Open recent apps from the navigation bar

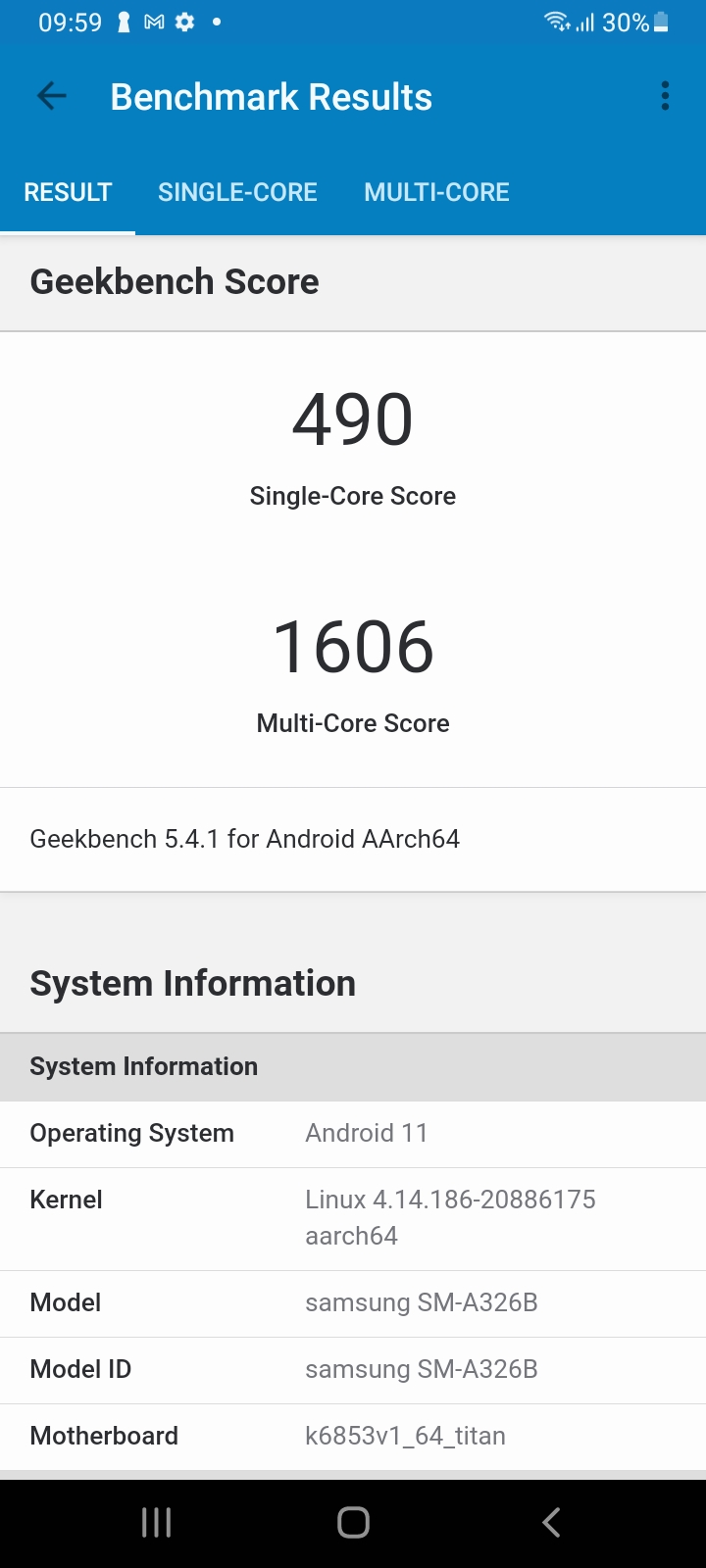pos(157,1522)
